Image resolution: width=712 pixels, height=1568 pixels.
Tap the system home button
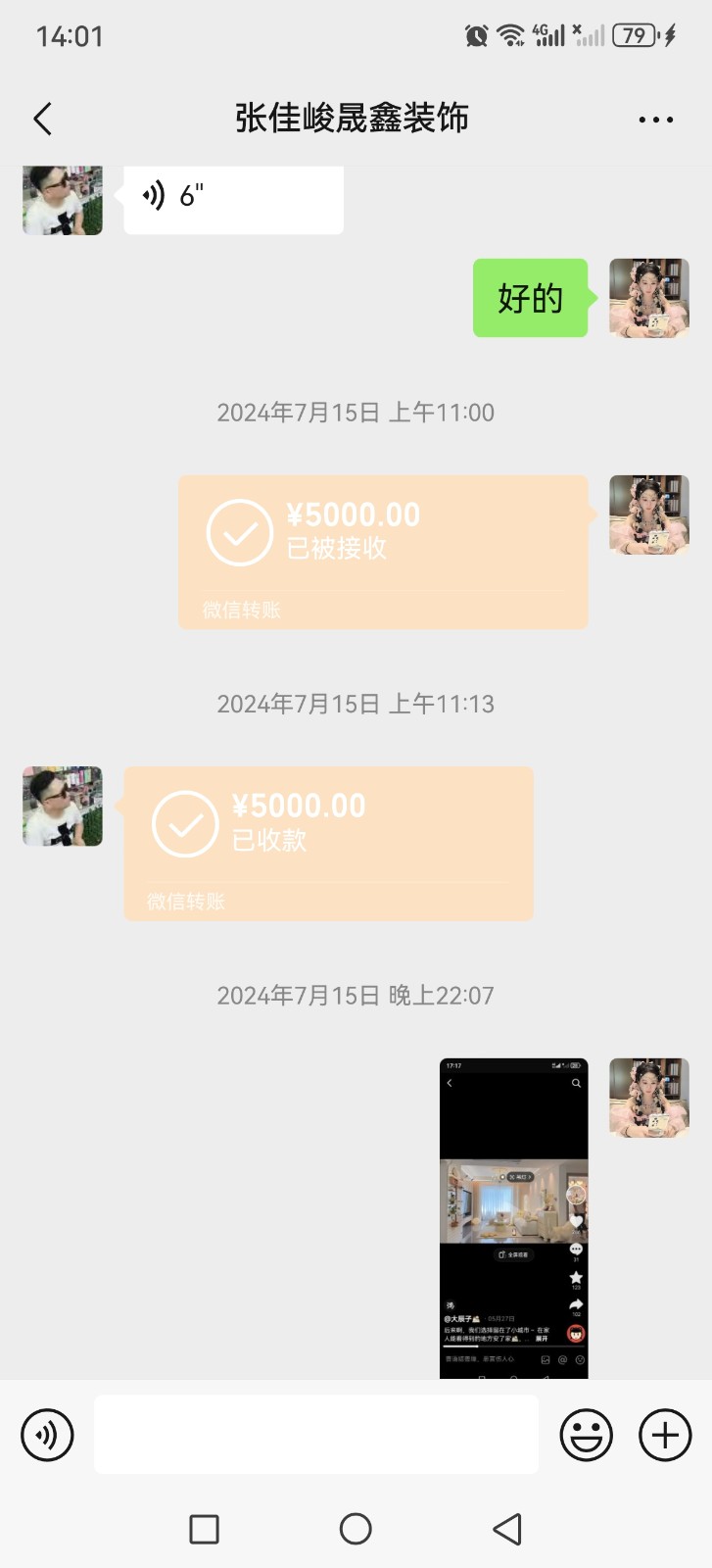click(356, 1529)
